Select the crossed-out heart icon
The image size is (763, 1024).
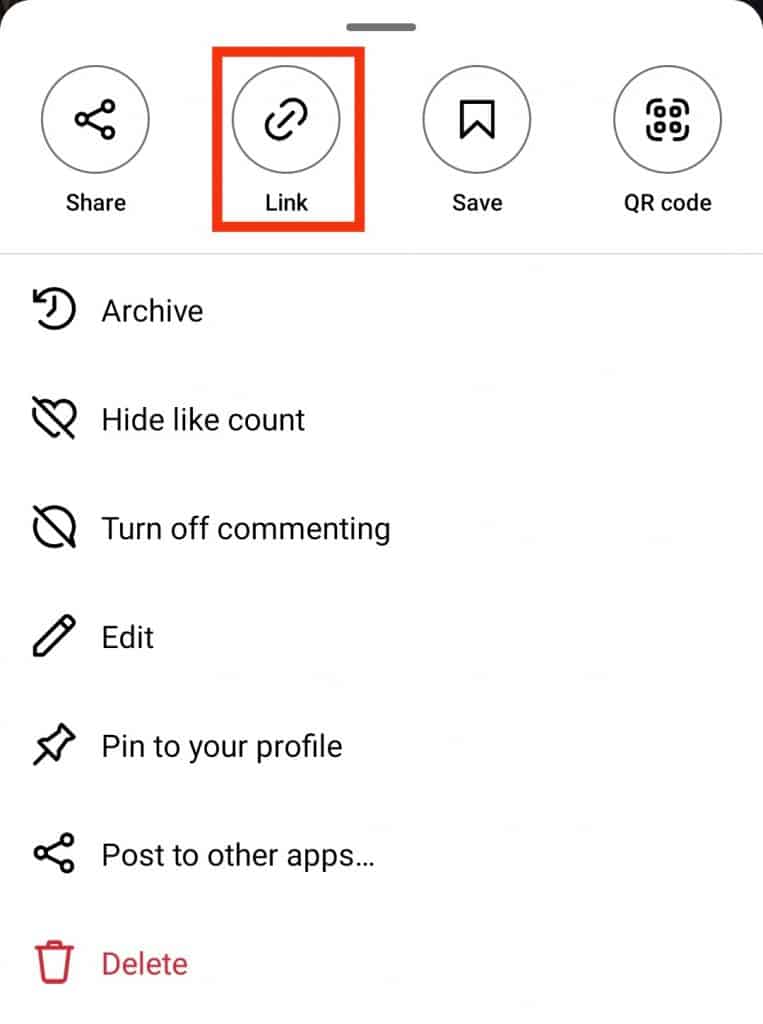click(52, 419)
